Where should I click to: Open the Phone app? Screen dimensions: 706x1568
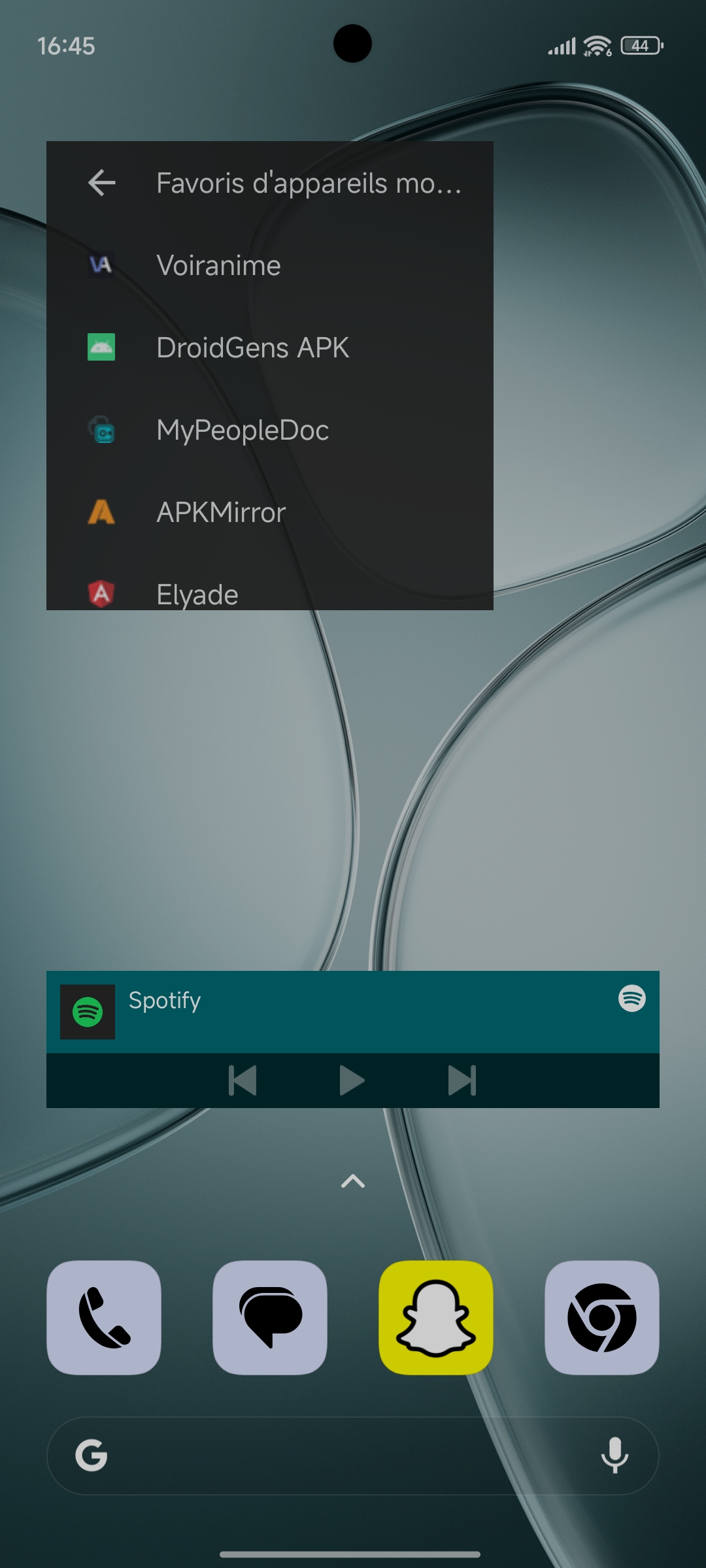click(104, 1318)
